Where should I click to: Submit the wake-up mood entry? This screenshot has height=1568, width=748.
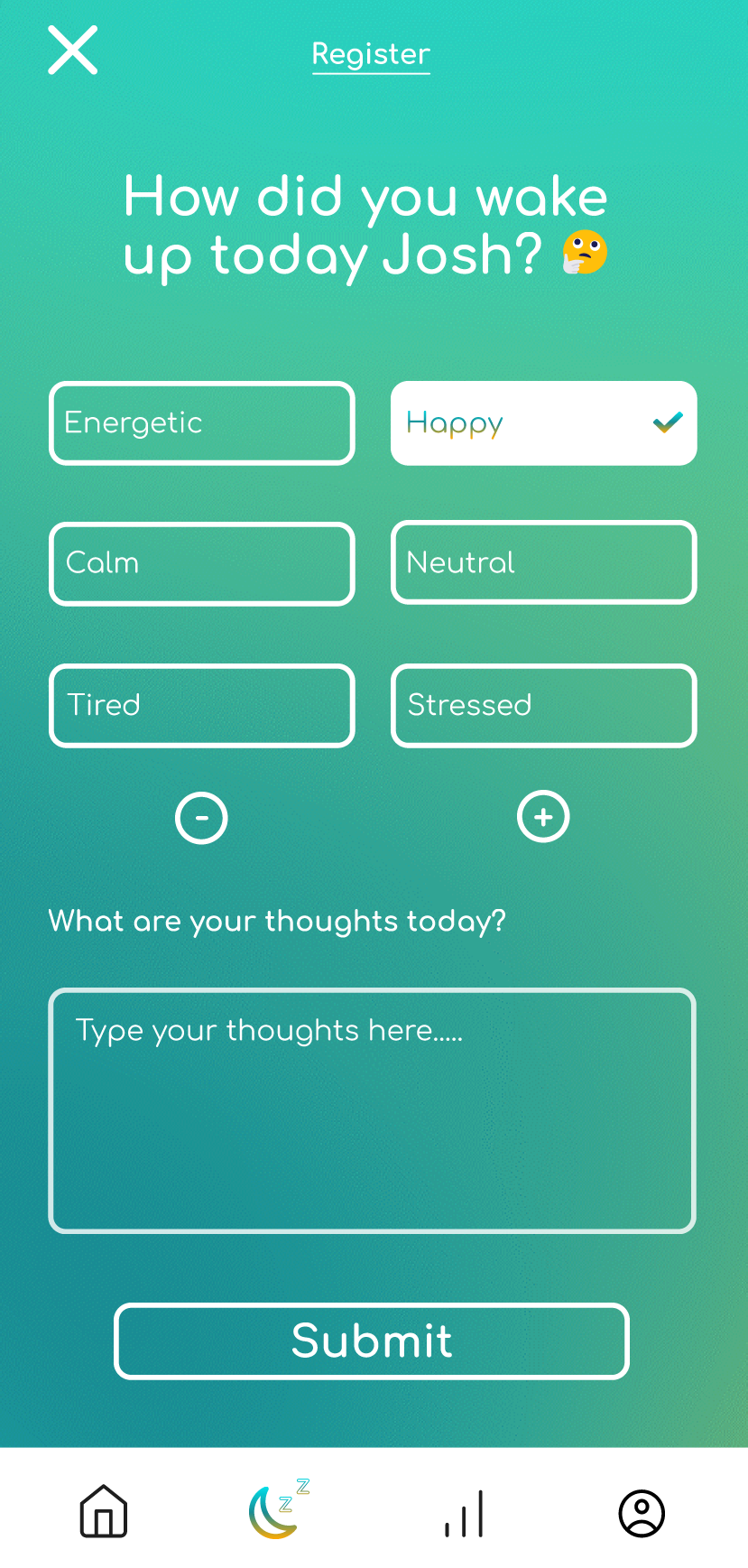click(372, 1341)
